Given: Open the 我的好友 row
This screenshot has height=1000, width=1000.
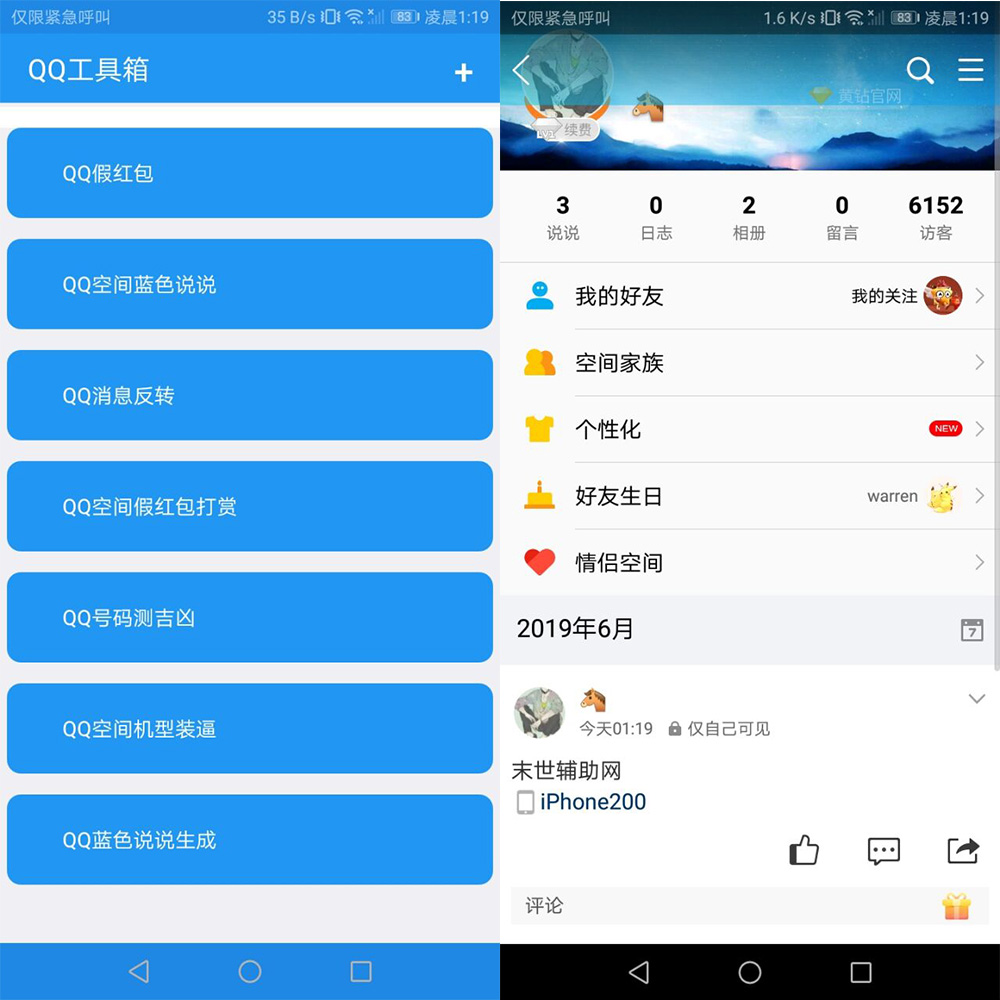Looking at the screenshot, I should pos(748,296).
